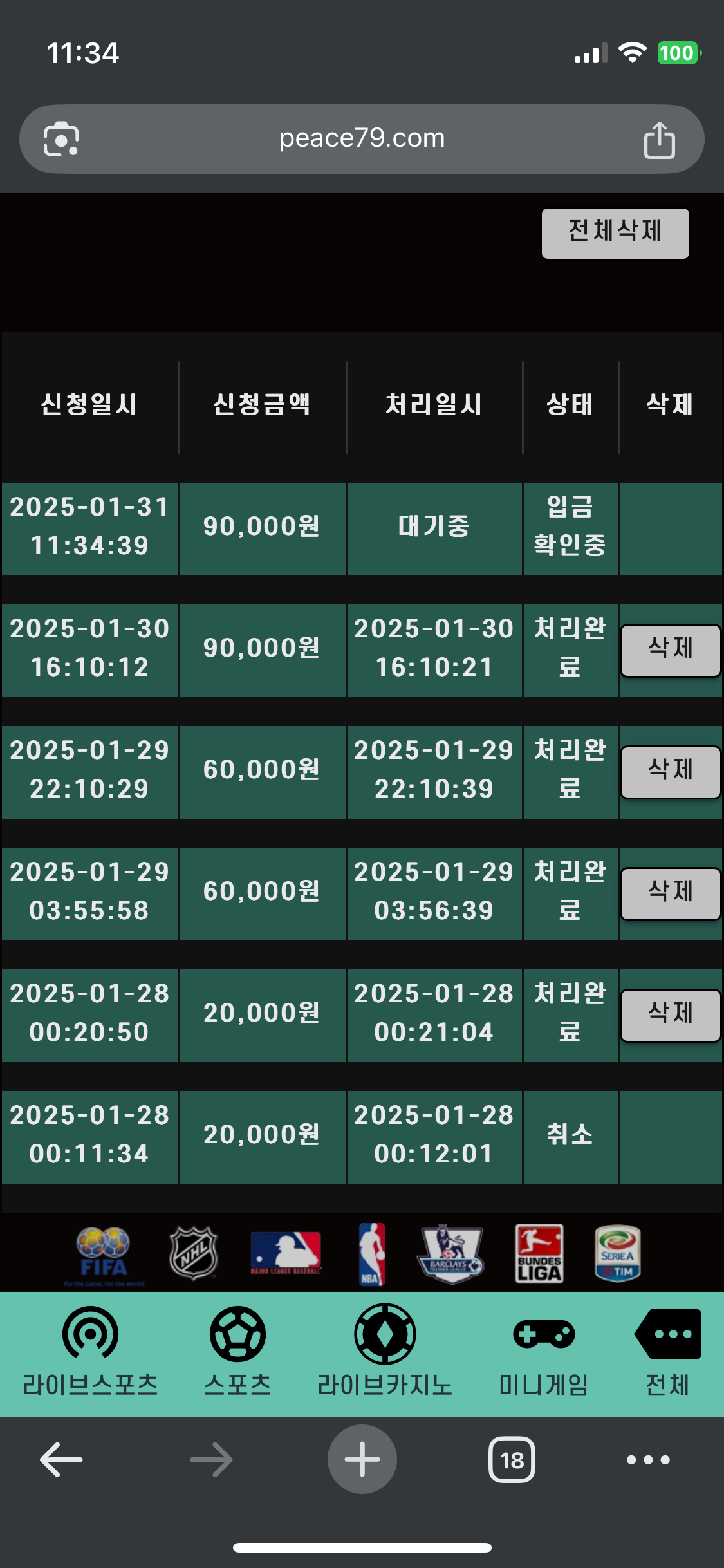Viewport: 724px width, 1568px height.
Task: Open a new browser tab
Action: (x=362, y=1459)
